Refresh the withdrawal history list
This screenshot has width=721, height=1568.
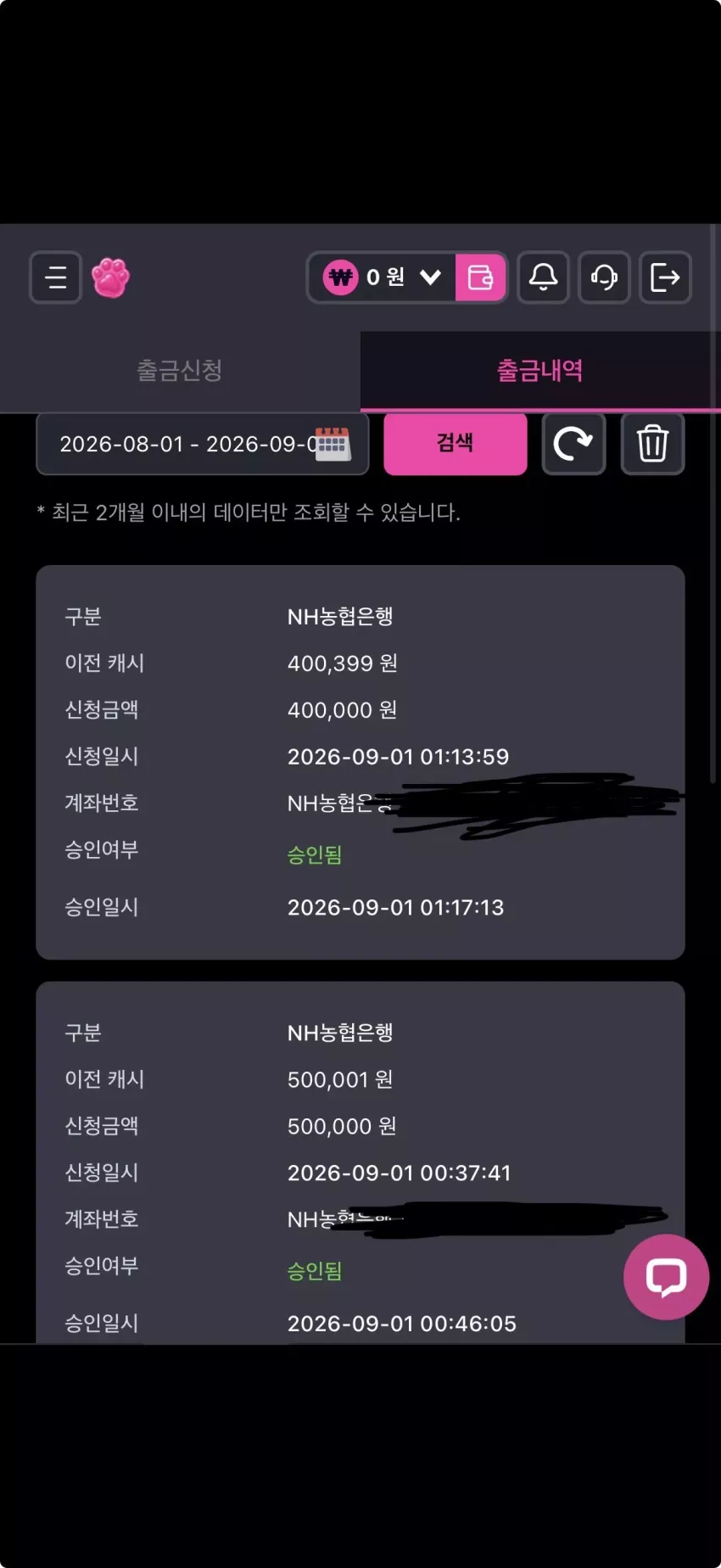[x=573, y=444]
